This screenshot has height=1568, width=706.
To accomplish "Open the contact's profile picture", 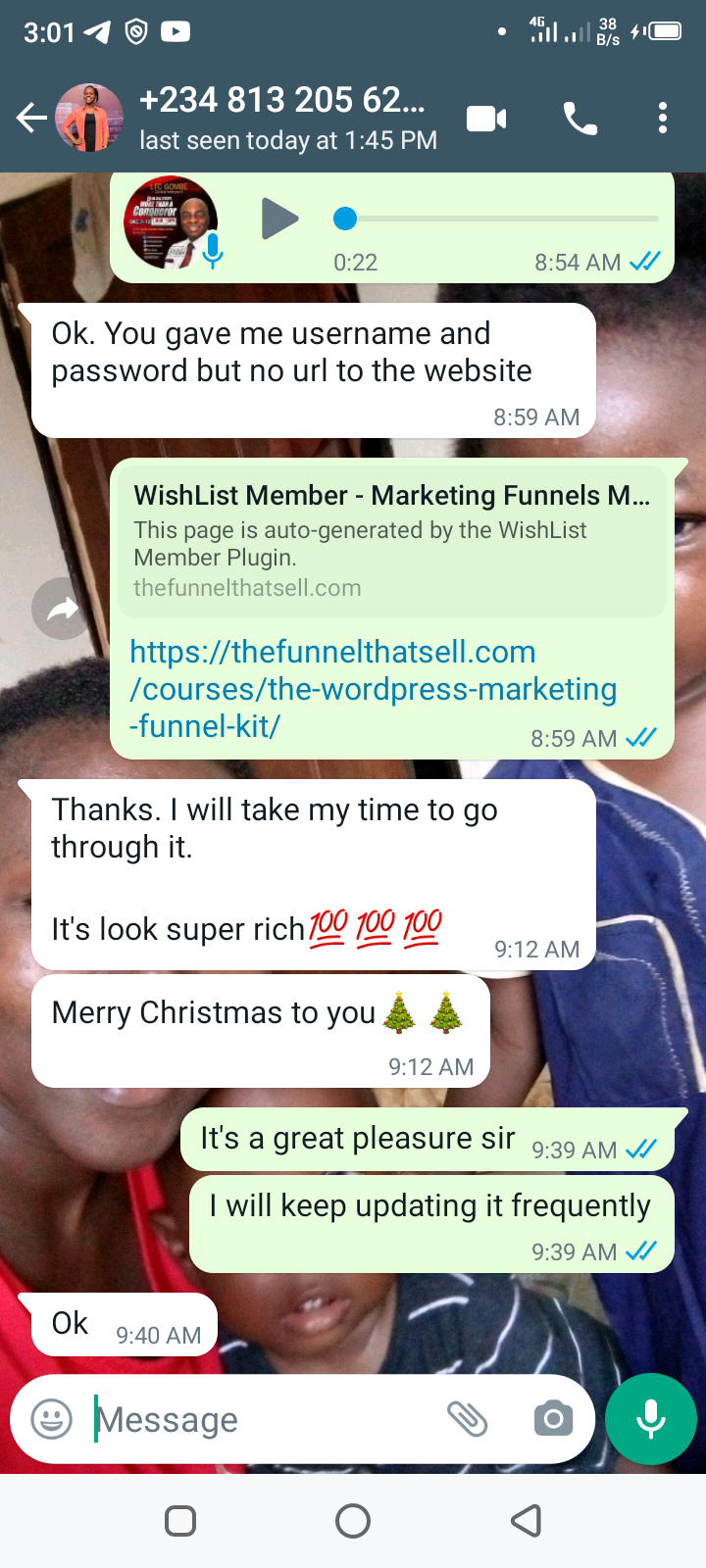I will point(89,119).
